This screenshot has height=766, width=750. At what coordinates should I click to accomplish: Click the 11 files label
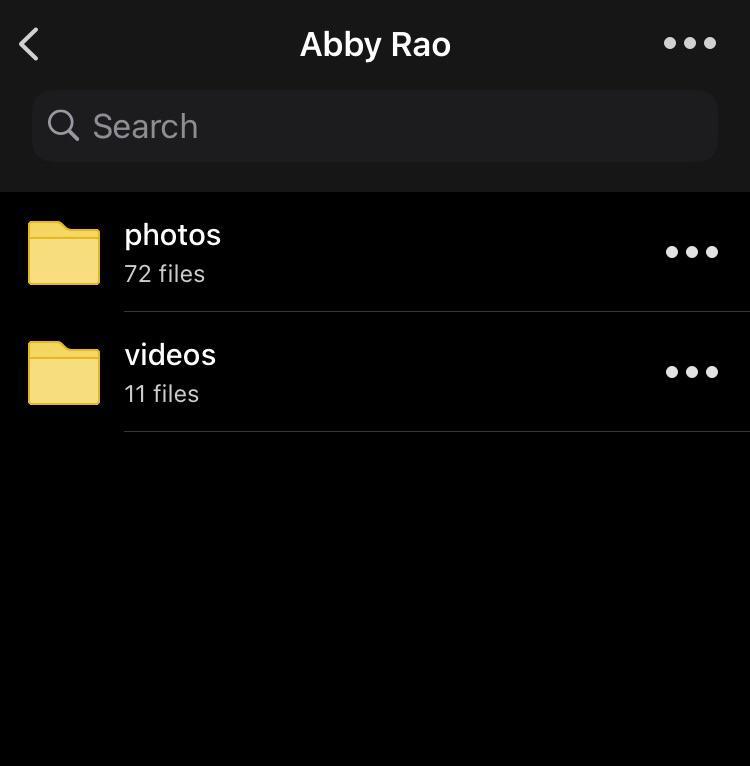click(161, 393)
